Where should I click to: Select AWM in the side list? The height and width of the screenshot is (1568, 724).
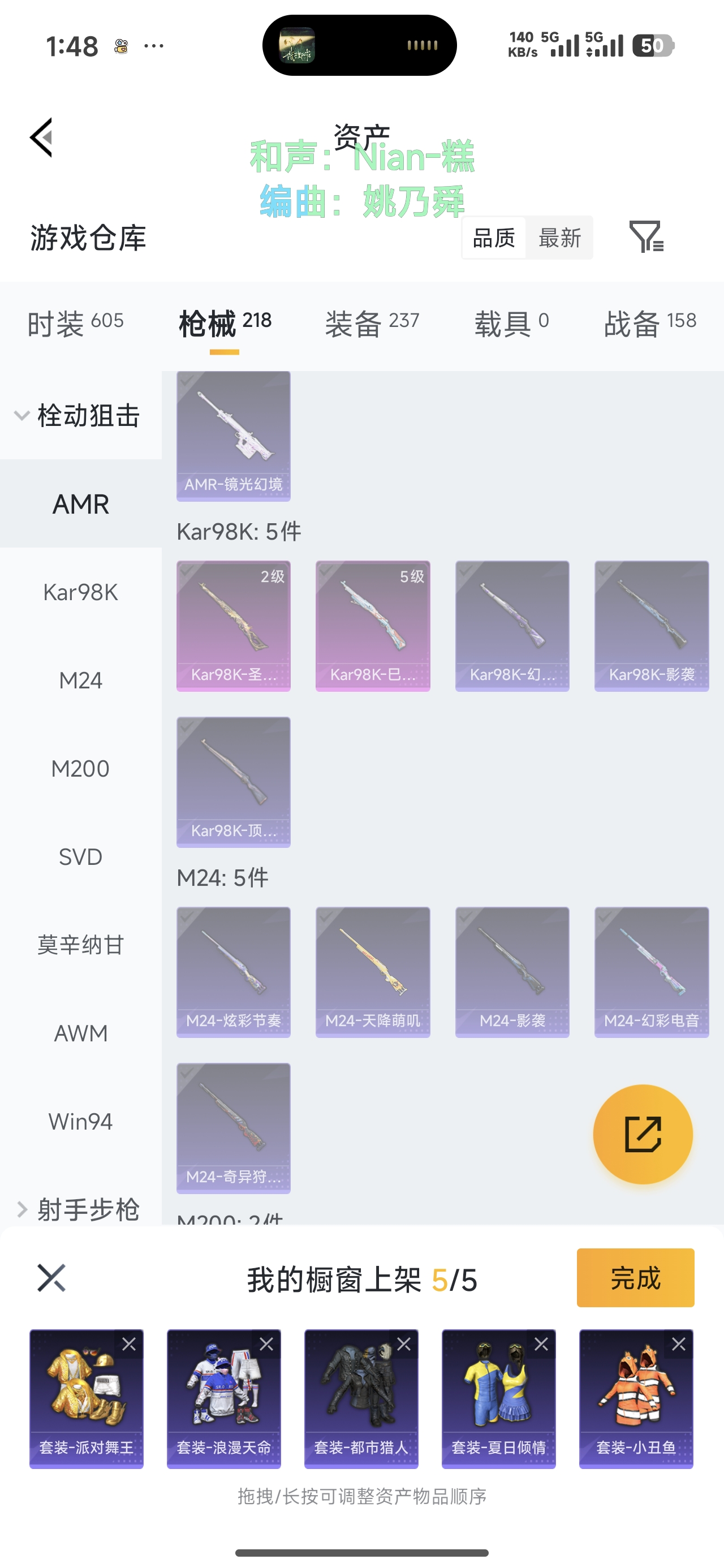pyautogui.click(x=80, y=1033)
